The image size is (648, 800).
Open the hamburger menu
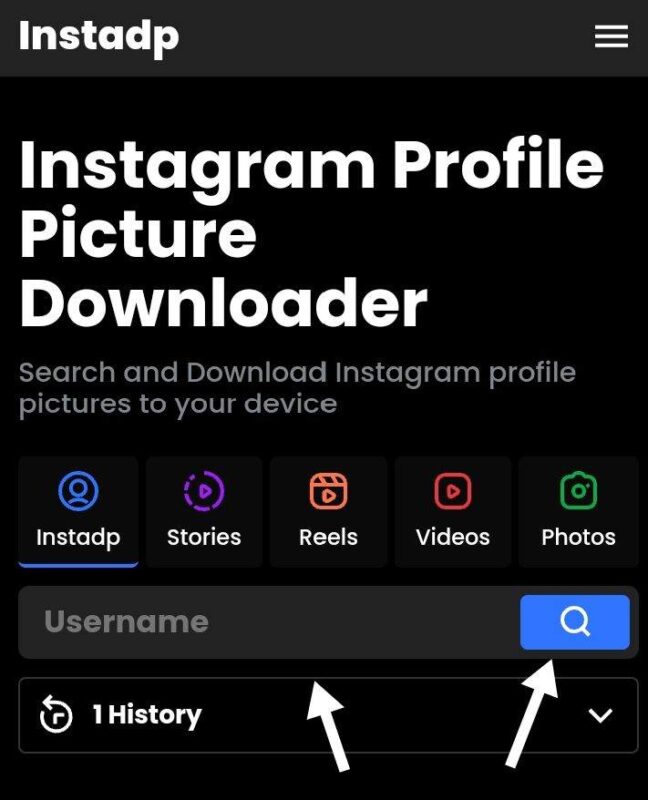pyautogui.click(x=611, y=37)
